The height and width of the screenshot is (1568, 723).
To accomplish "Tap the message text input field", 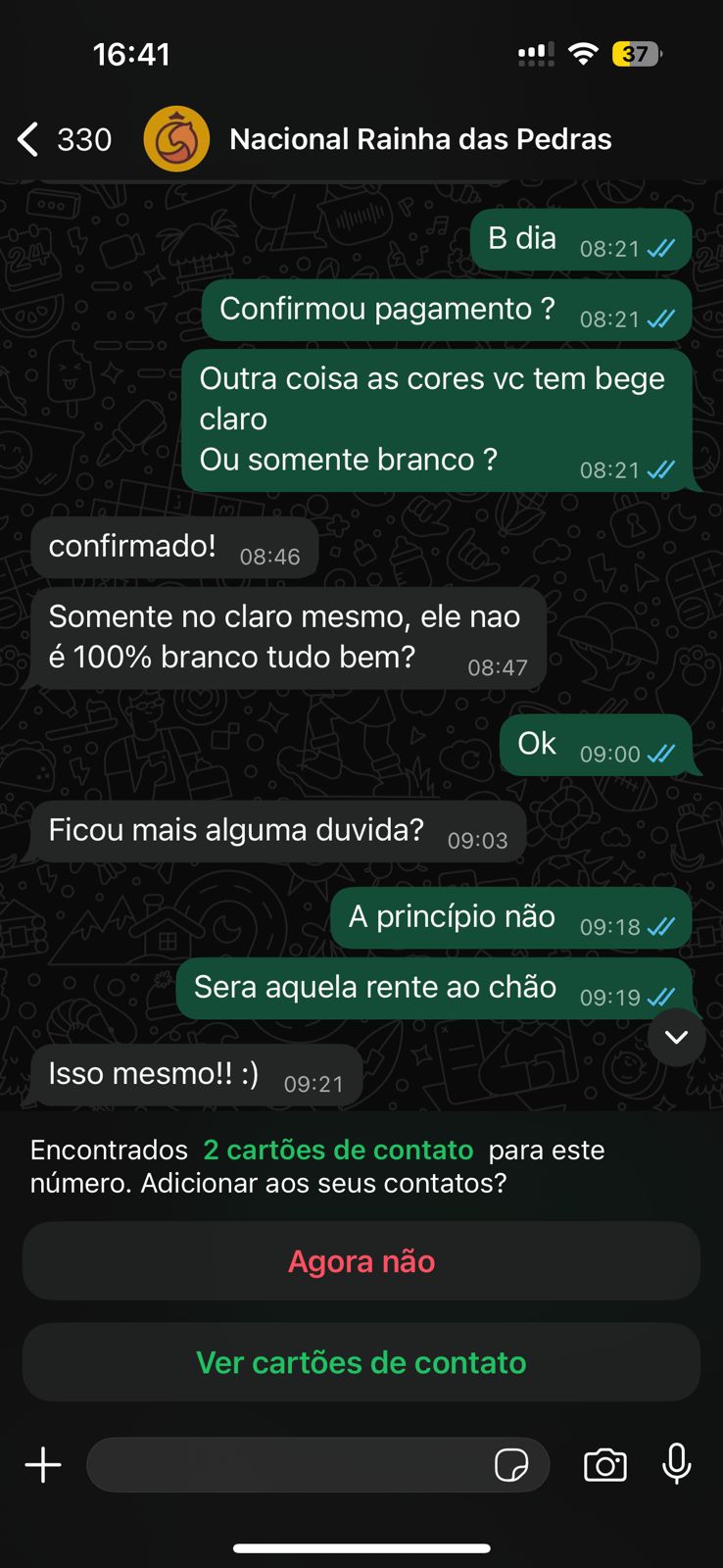I will coord(294,1465).
